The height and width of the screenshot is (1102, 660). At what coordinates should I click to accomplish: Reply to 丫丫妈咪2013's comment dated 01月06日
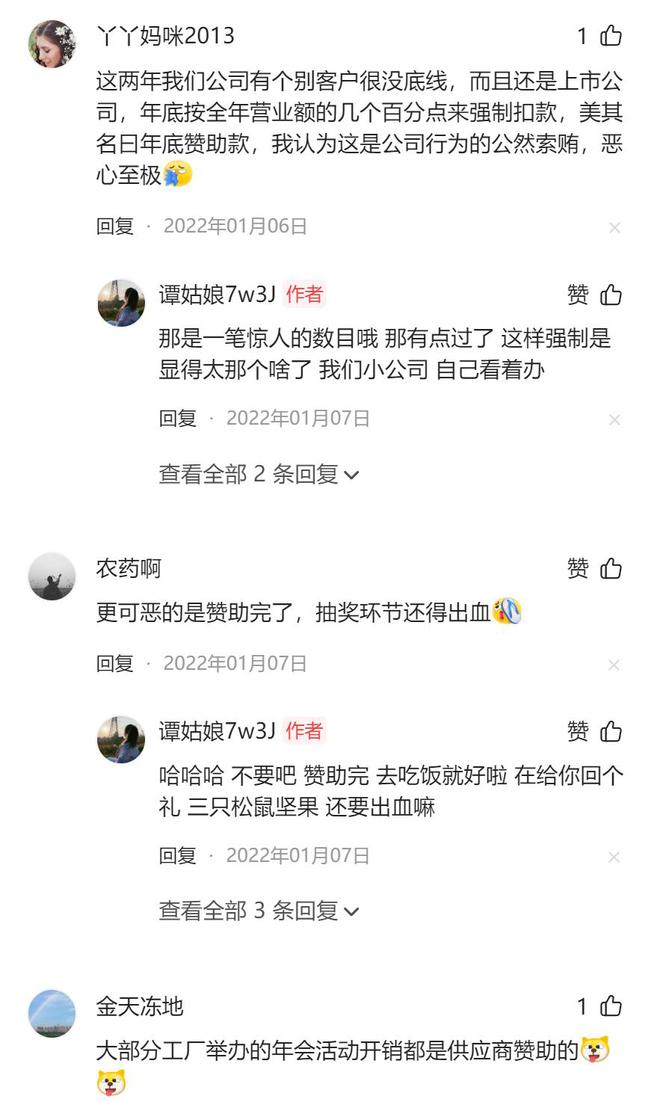tap(115, 226)
